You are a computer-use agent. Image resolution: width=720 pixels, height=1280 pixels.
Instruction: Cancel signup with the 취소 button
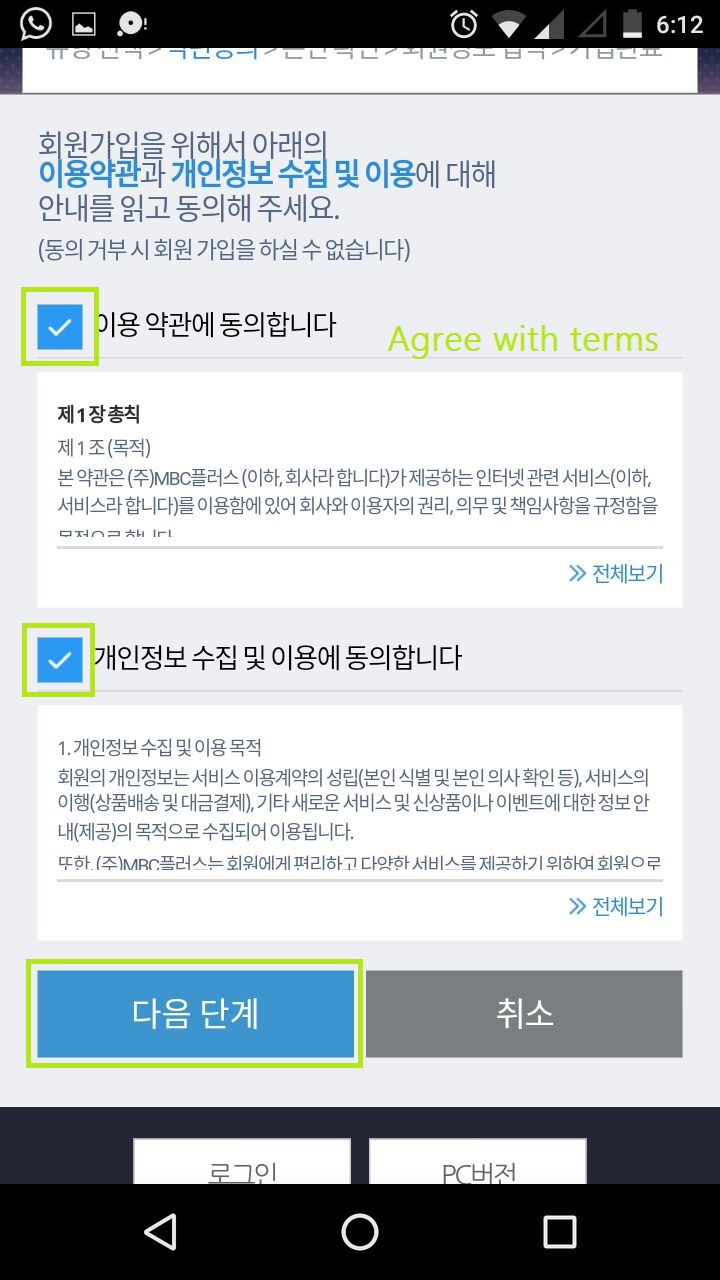pos(524,1013)
